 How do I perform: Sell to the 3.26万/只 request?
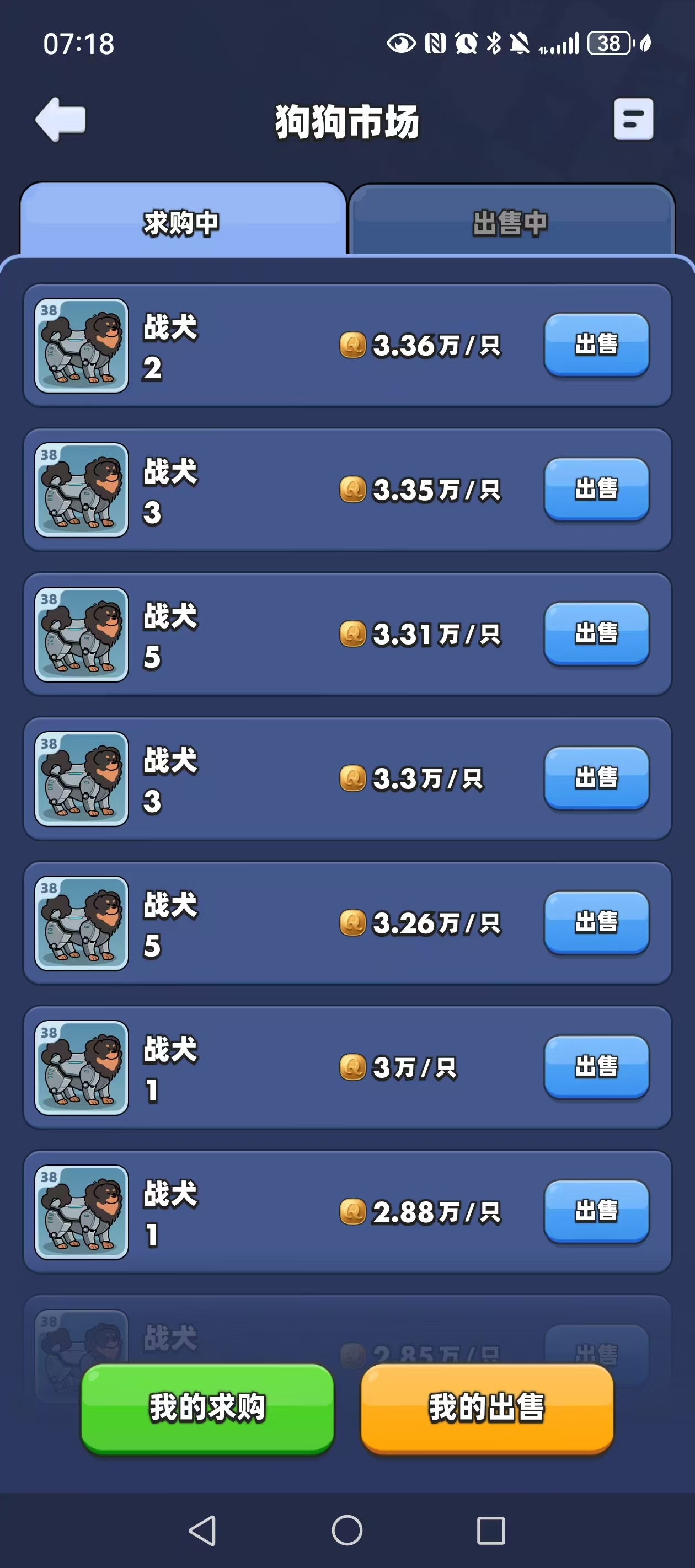click(x=596, y=922)
